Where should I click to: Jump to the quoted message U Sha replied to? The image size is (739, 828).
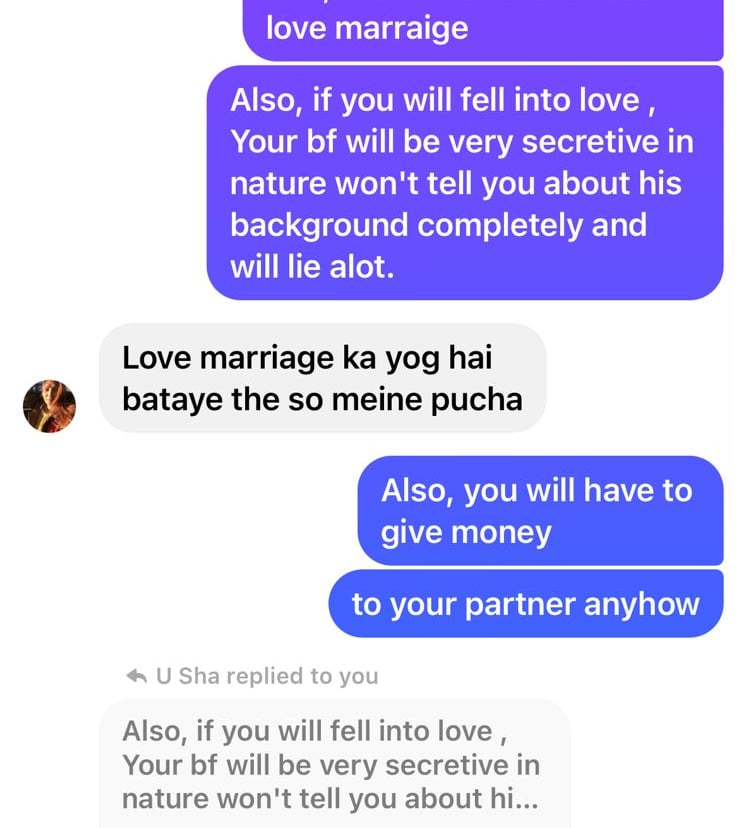[334, 765]
